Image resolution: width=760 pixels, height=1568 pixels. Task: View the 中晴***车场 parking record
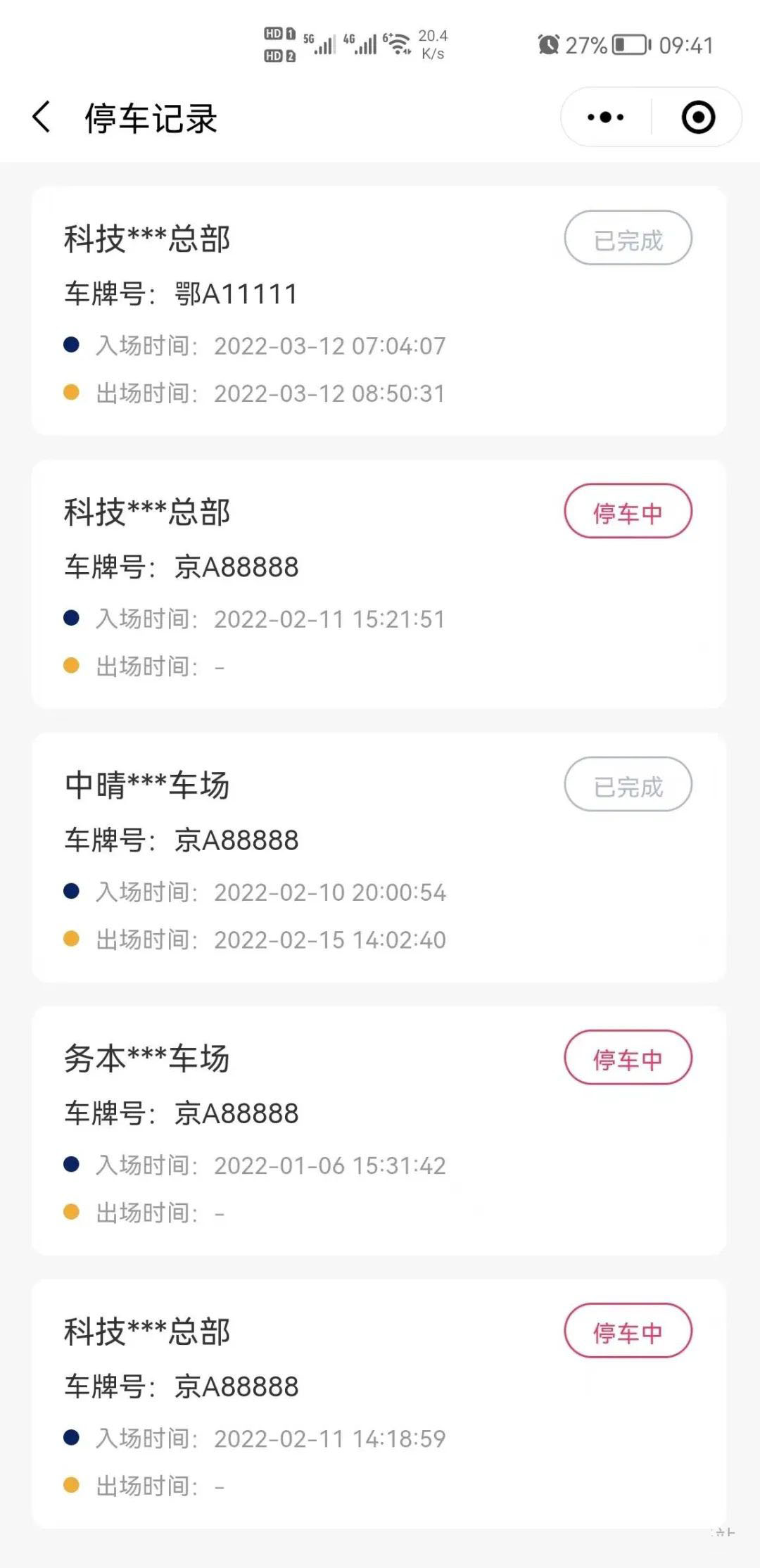coord(379,857)
